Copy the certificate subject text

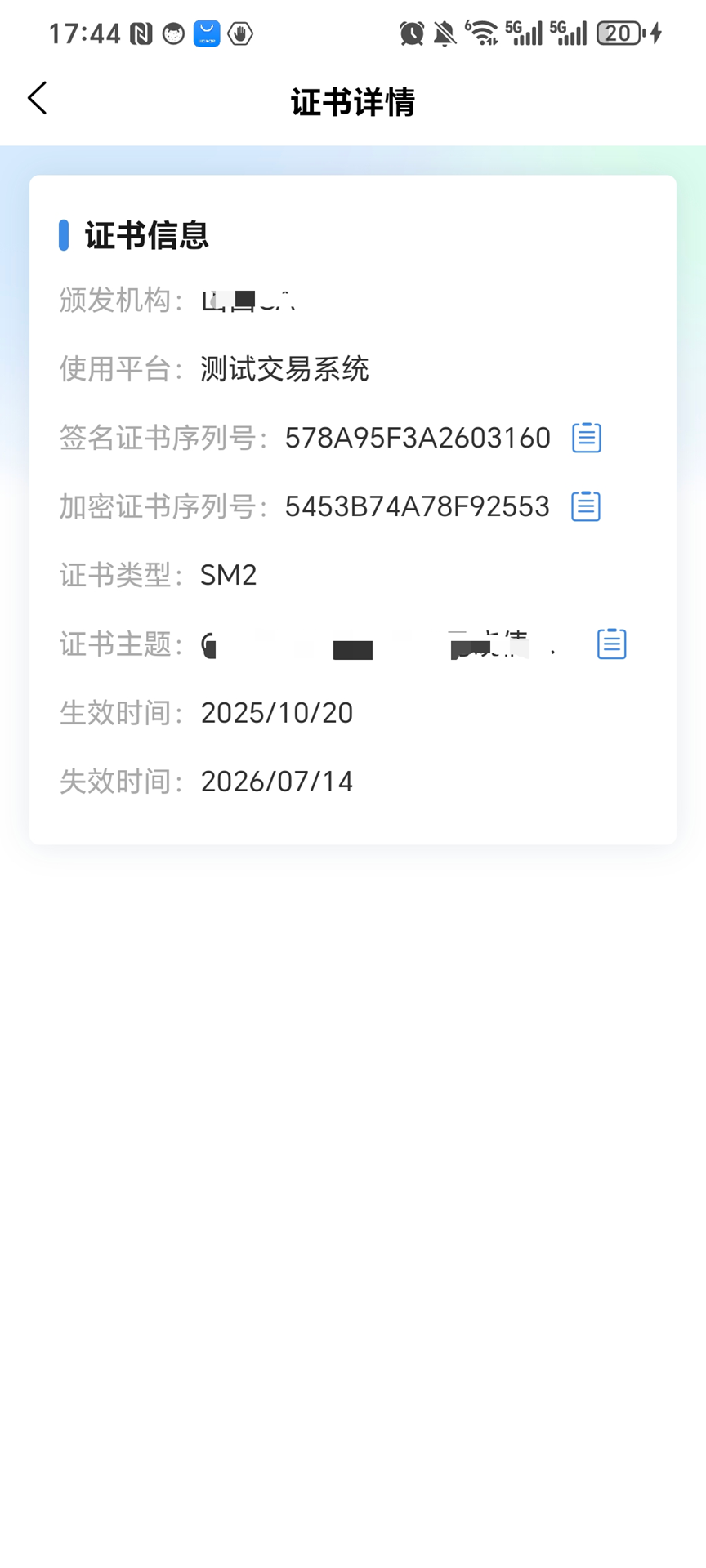tap(611, 644)
